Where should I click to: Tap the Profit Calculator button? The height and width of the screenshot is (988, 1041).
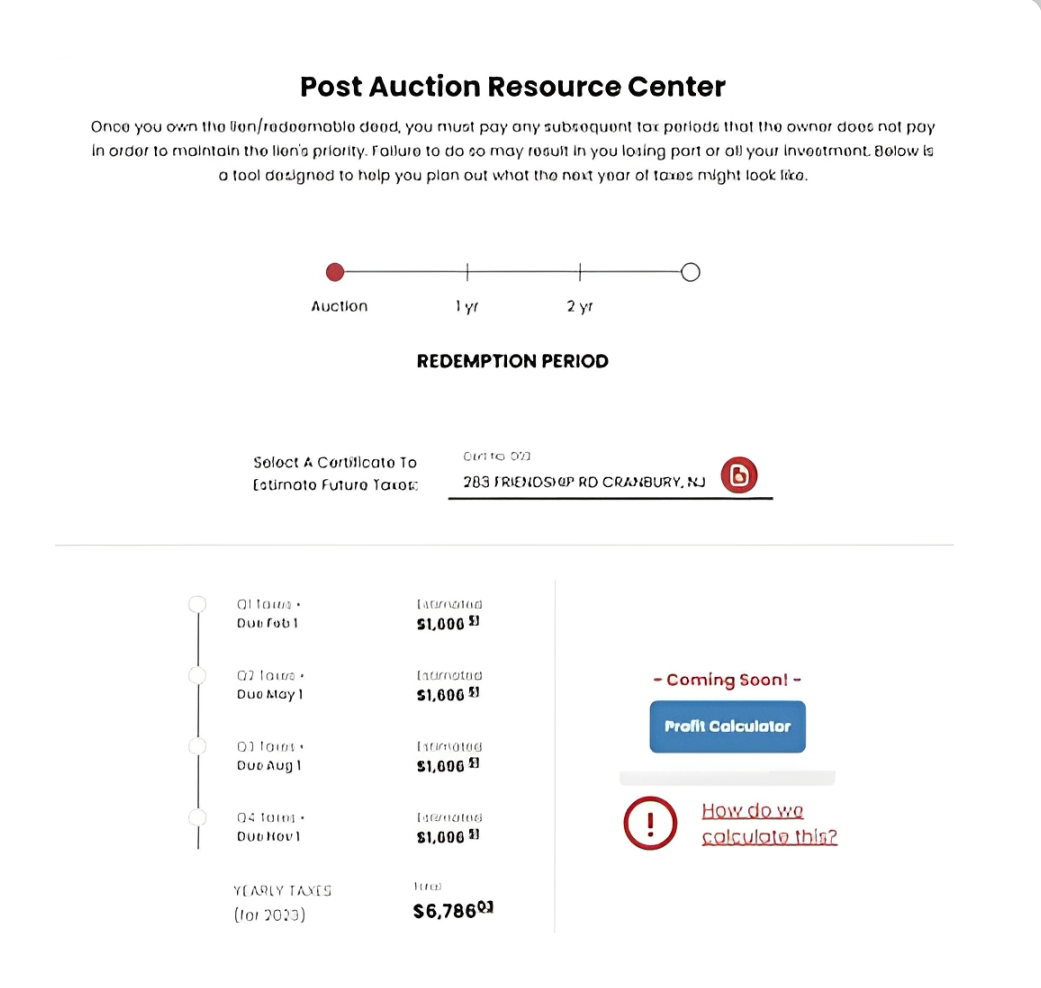click(x=727, y=727)
